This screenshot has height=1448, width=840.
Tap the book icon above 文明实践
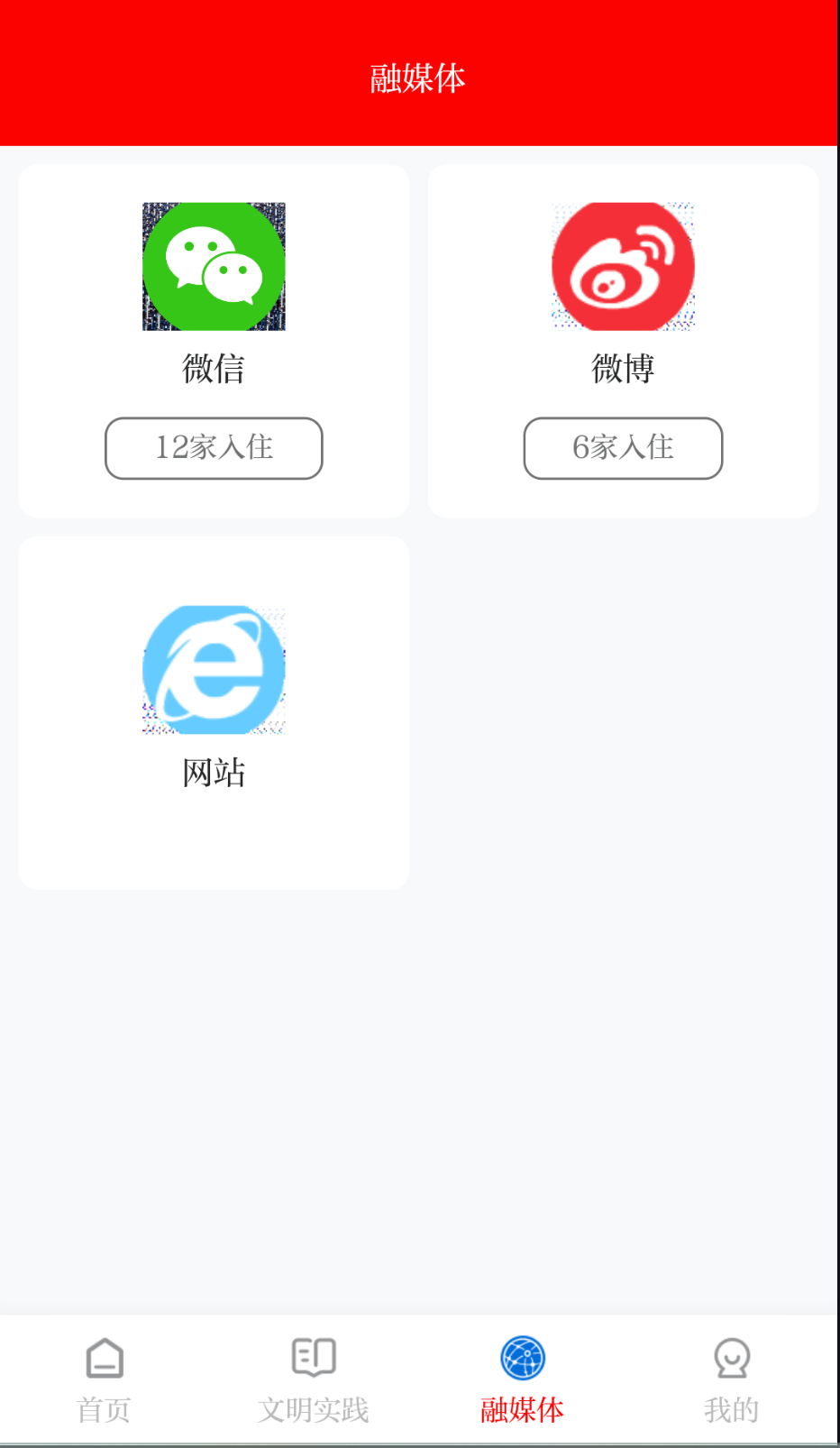313,1356
